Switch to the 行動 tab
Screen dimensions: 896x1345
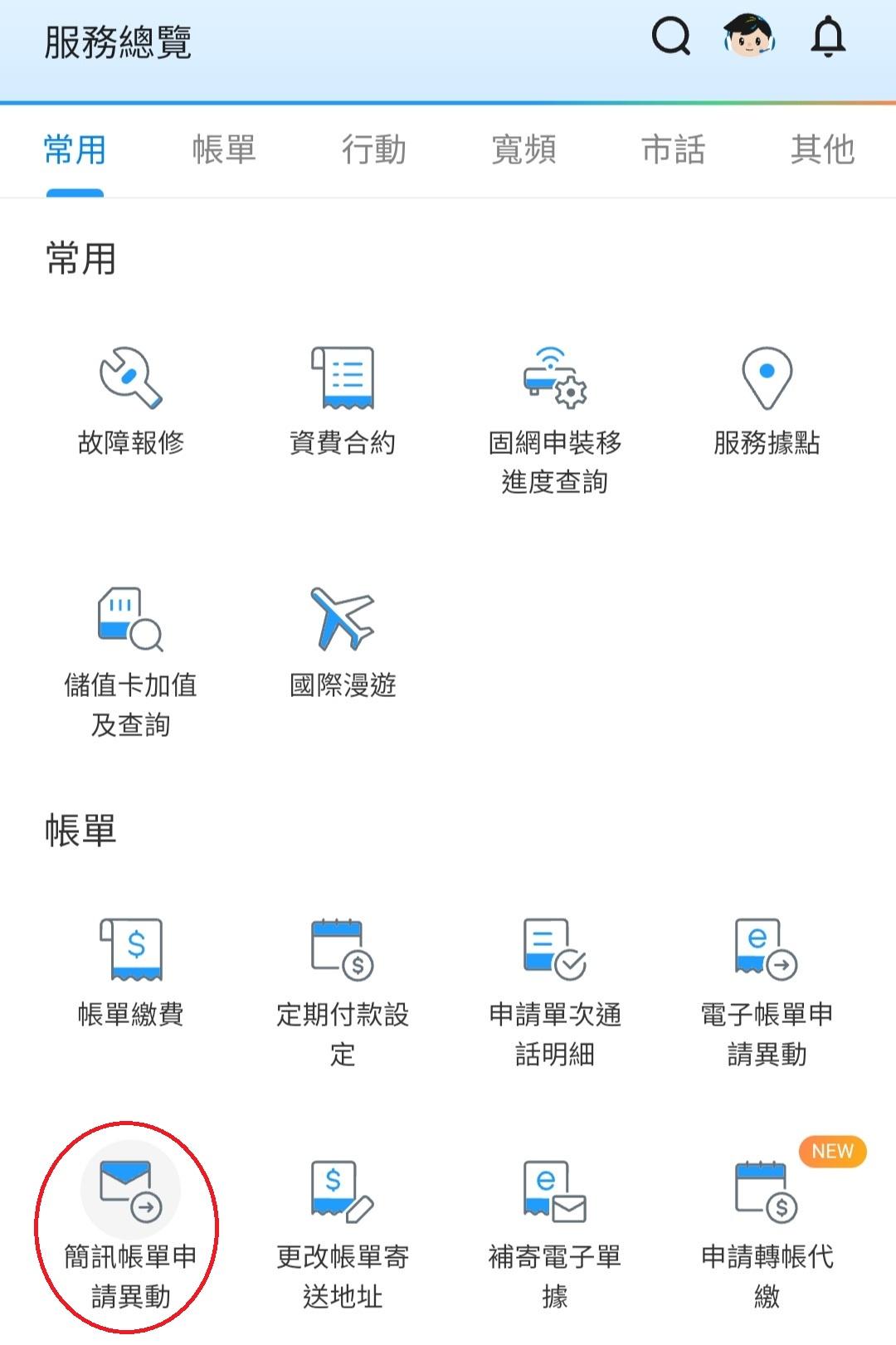coord(374,150)
